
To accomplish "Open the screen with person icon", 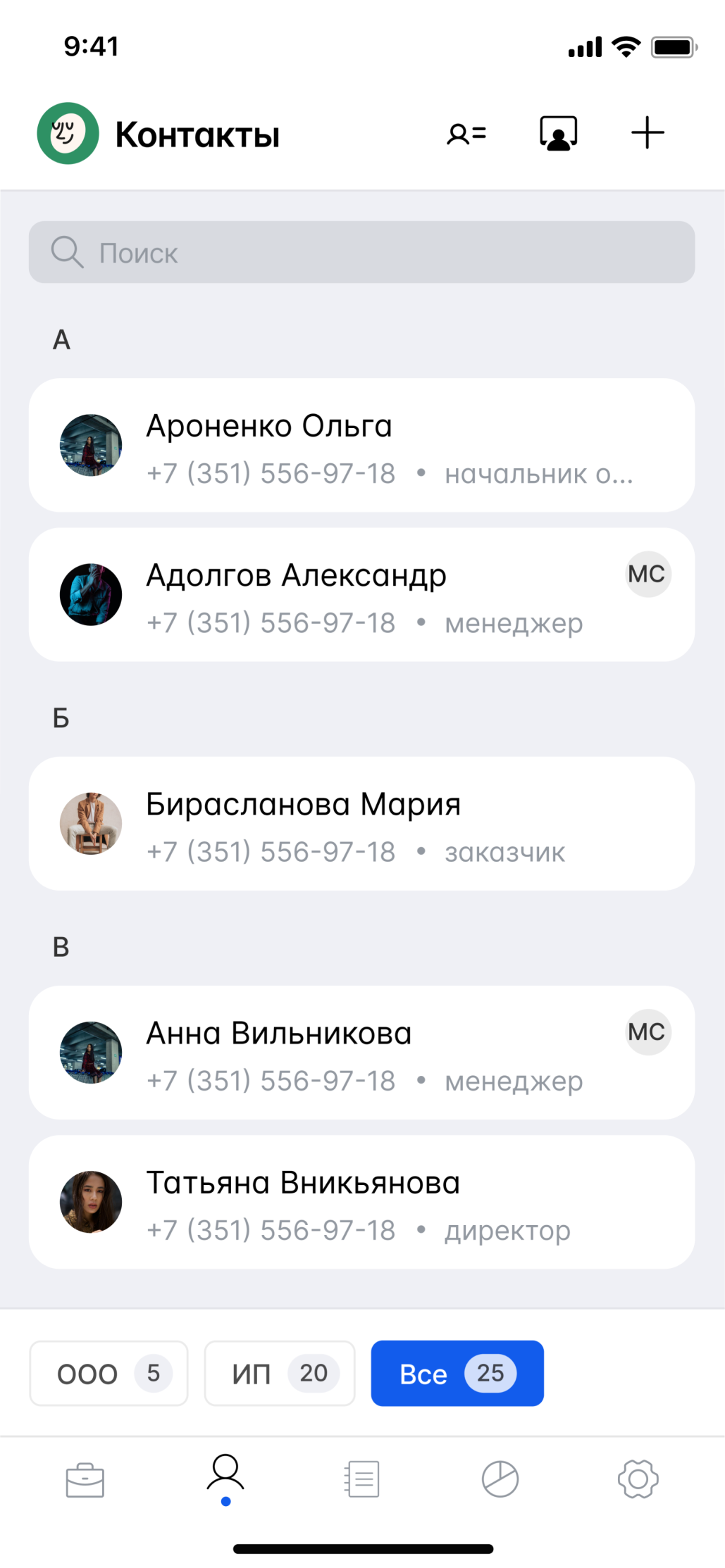I will coord(558,133).
